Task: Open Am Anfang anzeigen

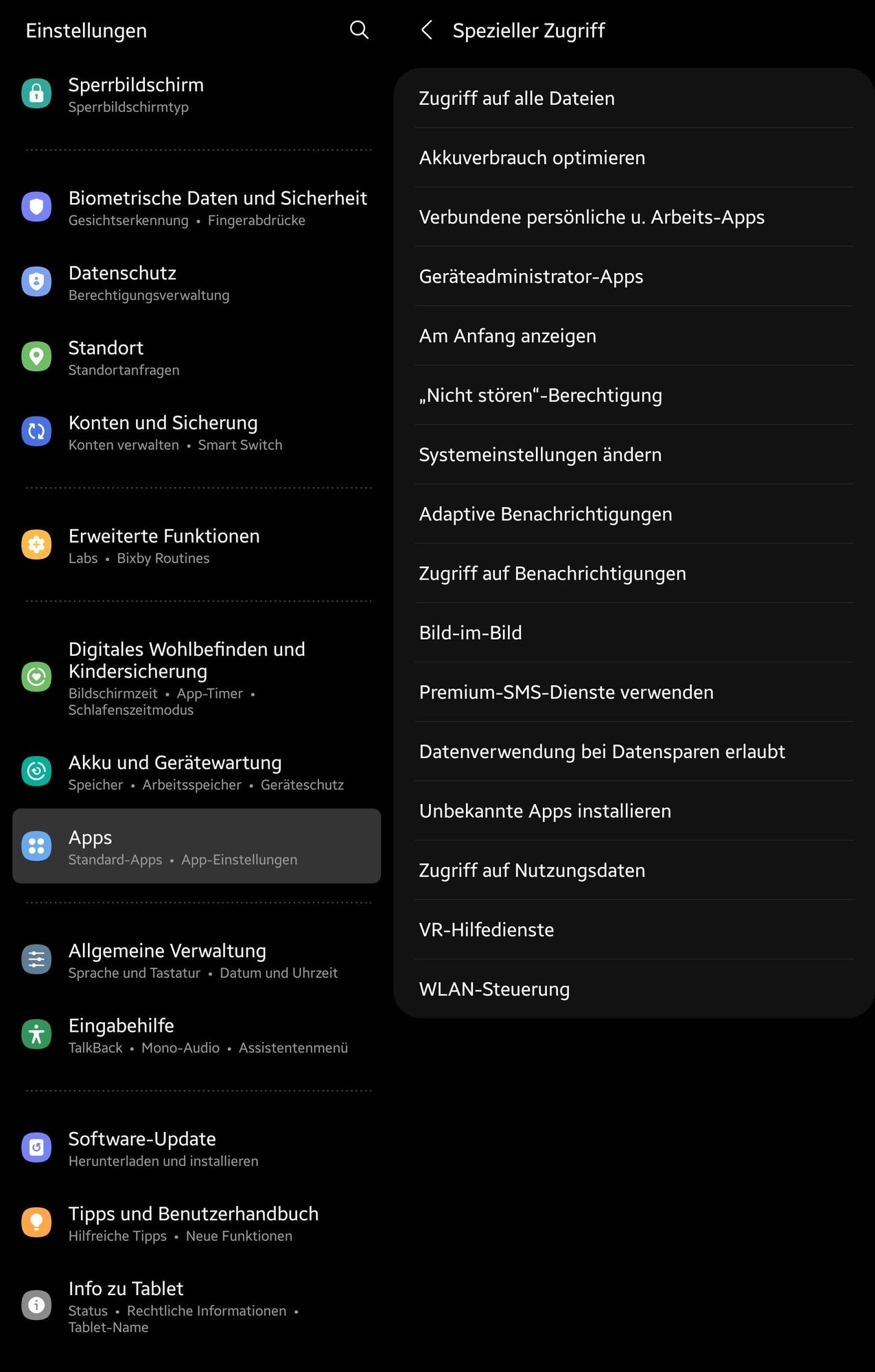Action: 633,336
